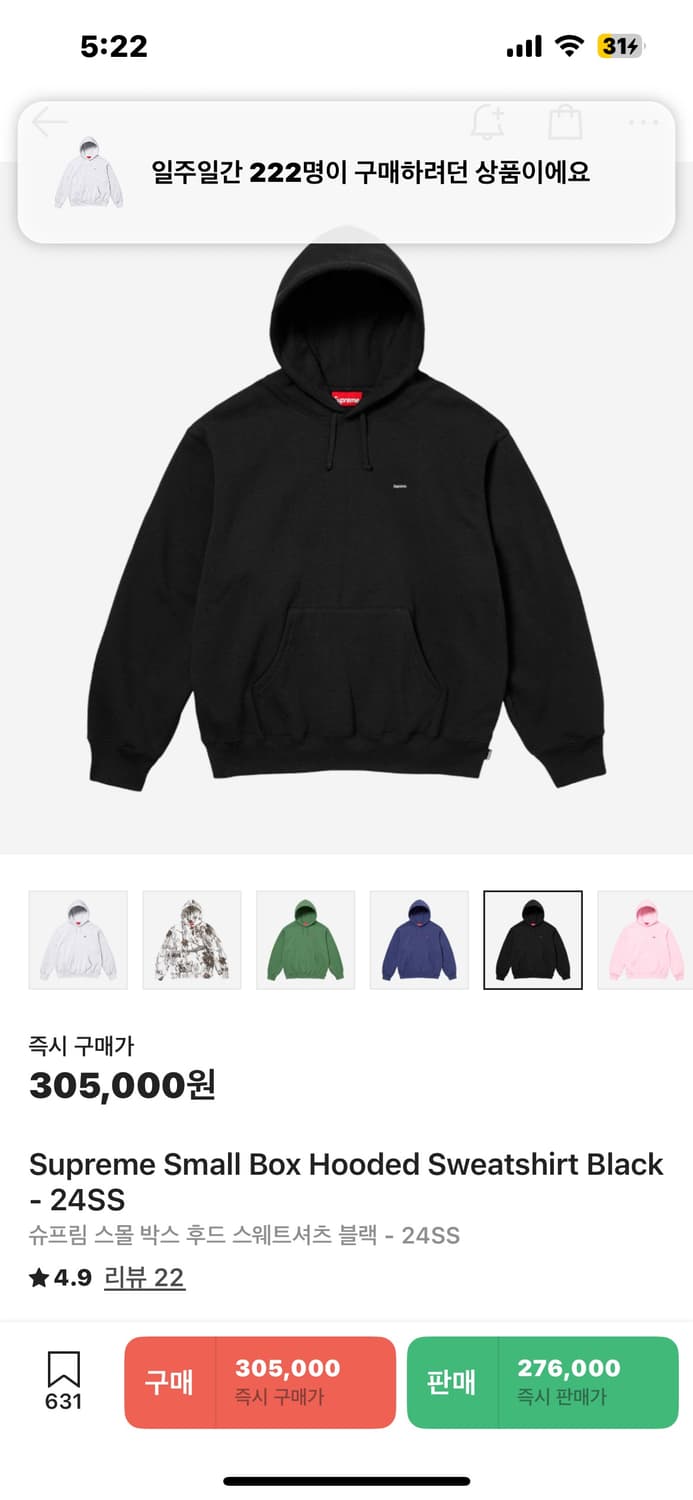This screenshot has height=1500, width=693.
Task: Open the 리뷰 22 reviews link
Action: point(144,1277)
